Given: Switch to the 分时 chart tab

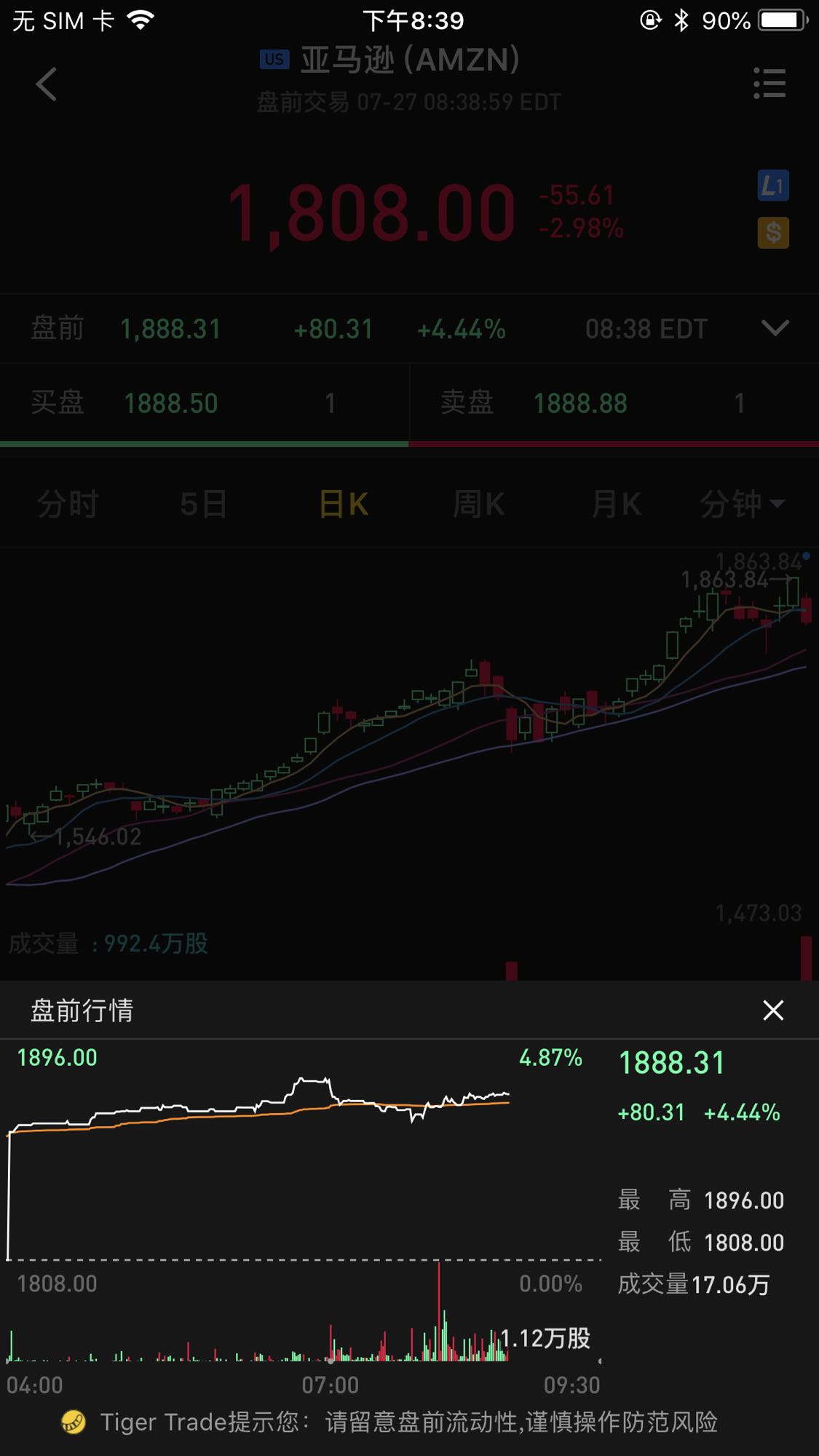Looking at the screenshot, I should click(x=68, y=504).
